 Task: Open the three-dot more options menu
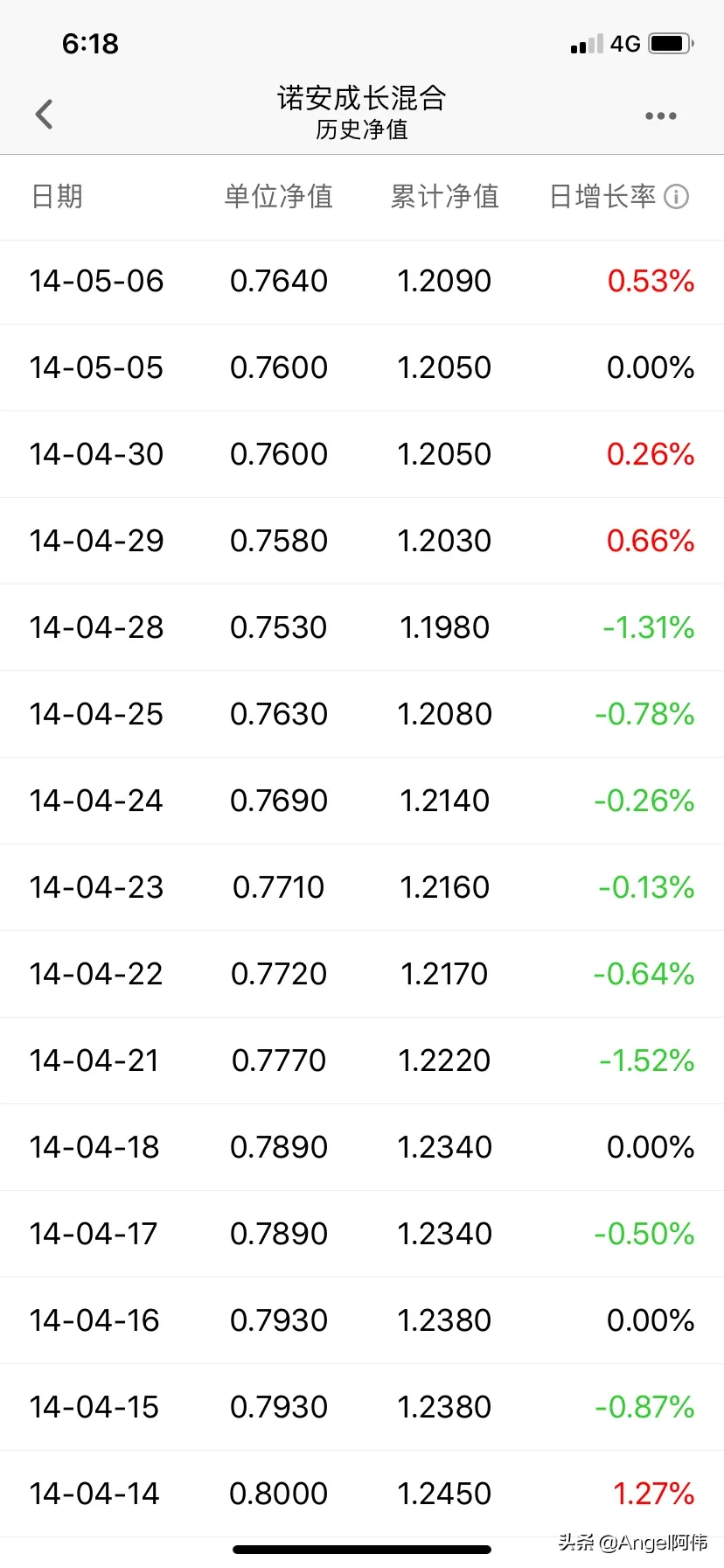660,115
